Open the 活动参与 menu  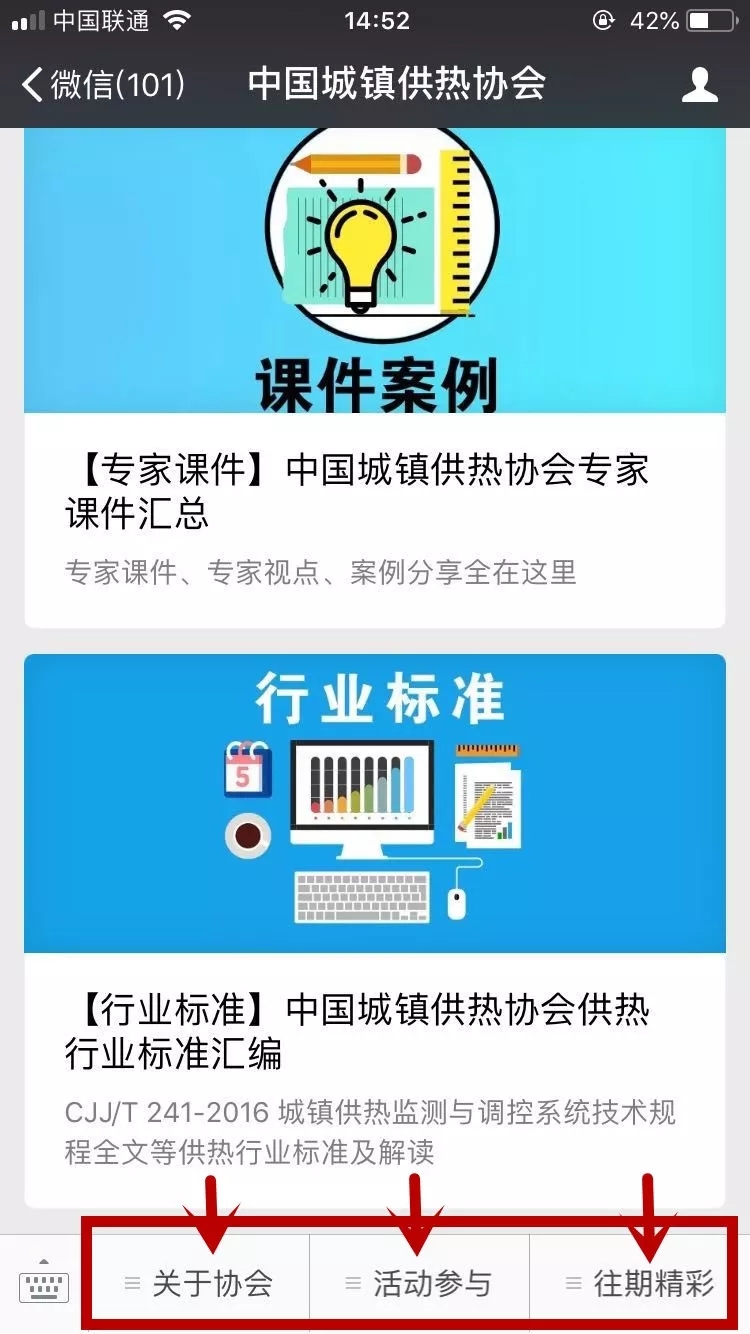point(419,1284)
